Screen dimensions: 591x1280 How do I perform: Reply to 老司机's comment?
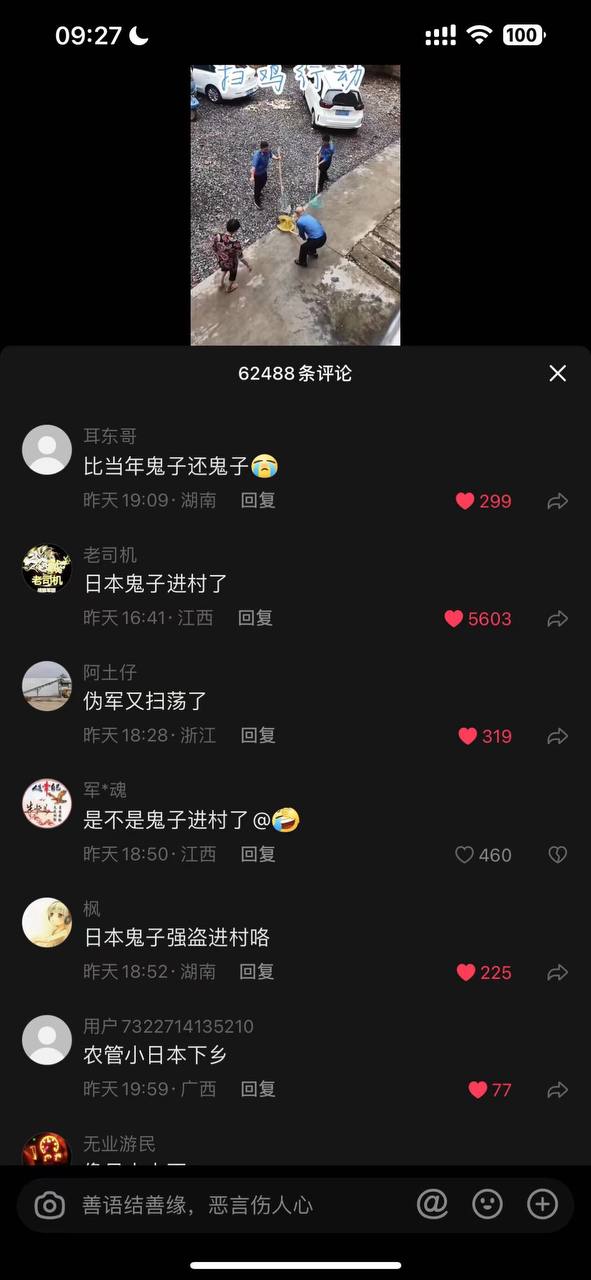(255, 618)
